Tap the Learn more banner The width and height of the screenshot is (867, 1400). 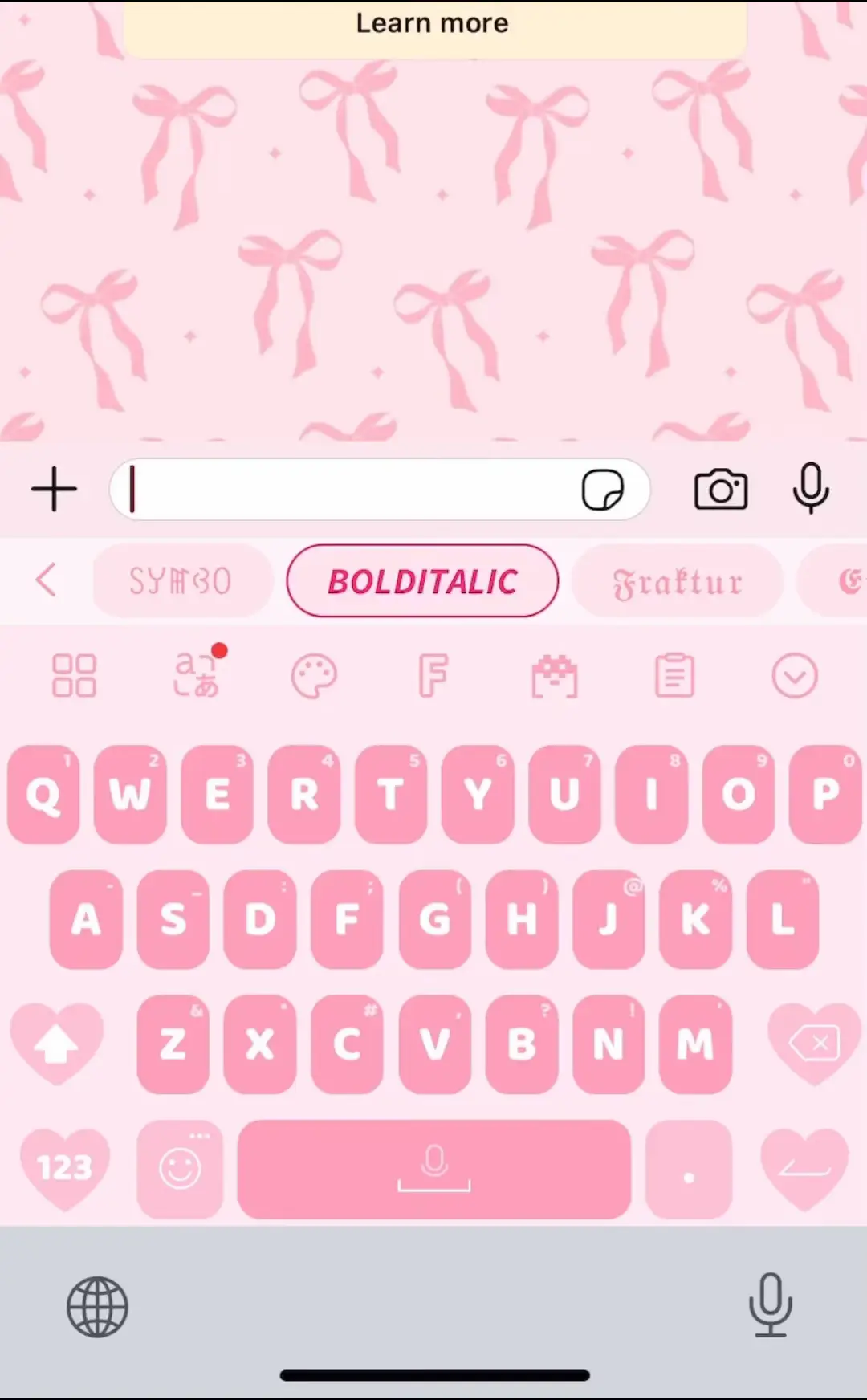coord(432,24)
